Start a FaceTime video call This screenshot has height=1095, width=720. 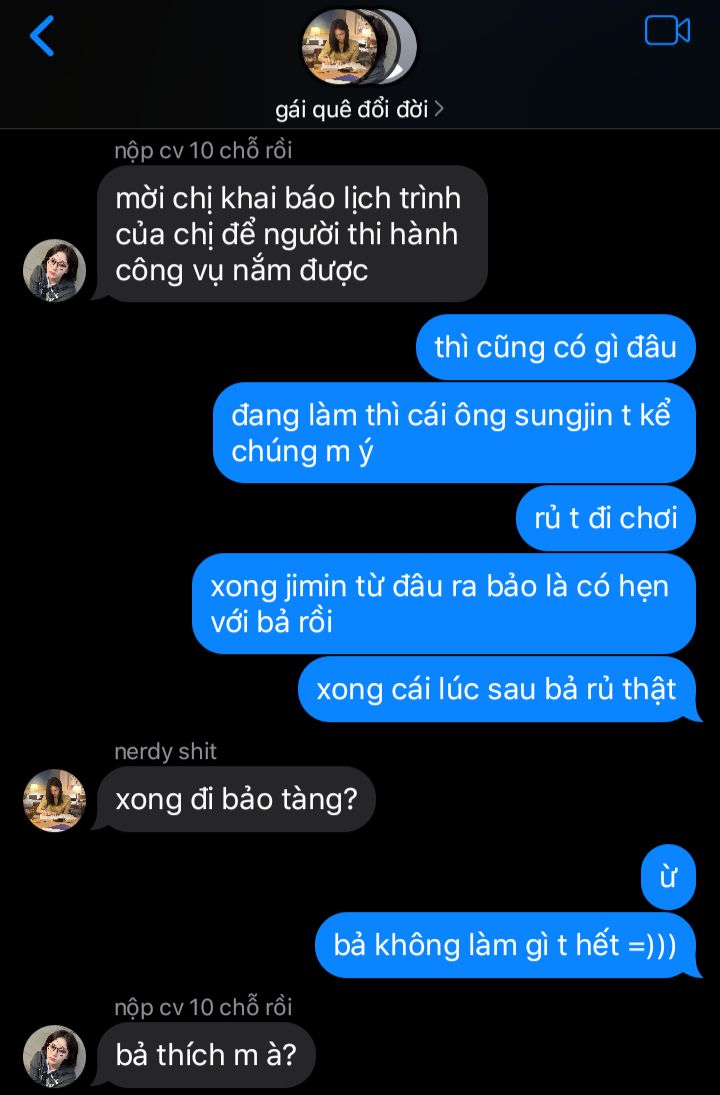point(667,31)
